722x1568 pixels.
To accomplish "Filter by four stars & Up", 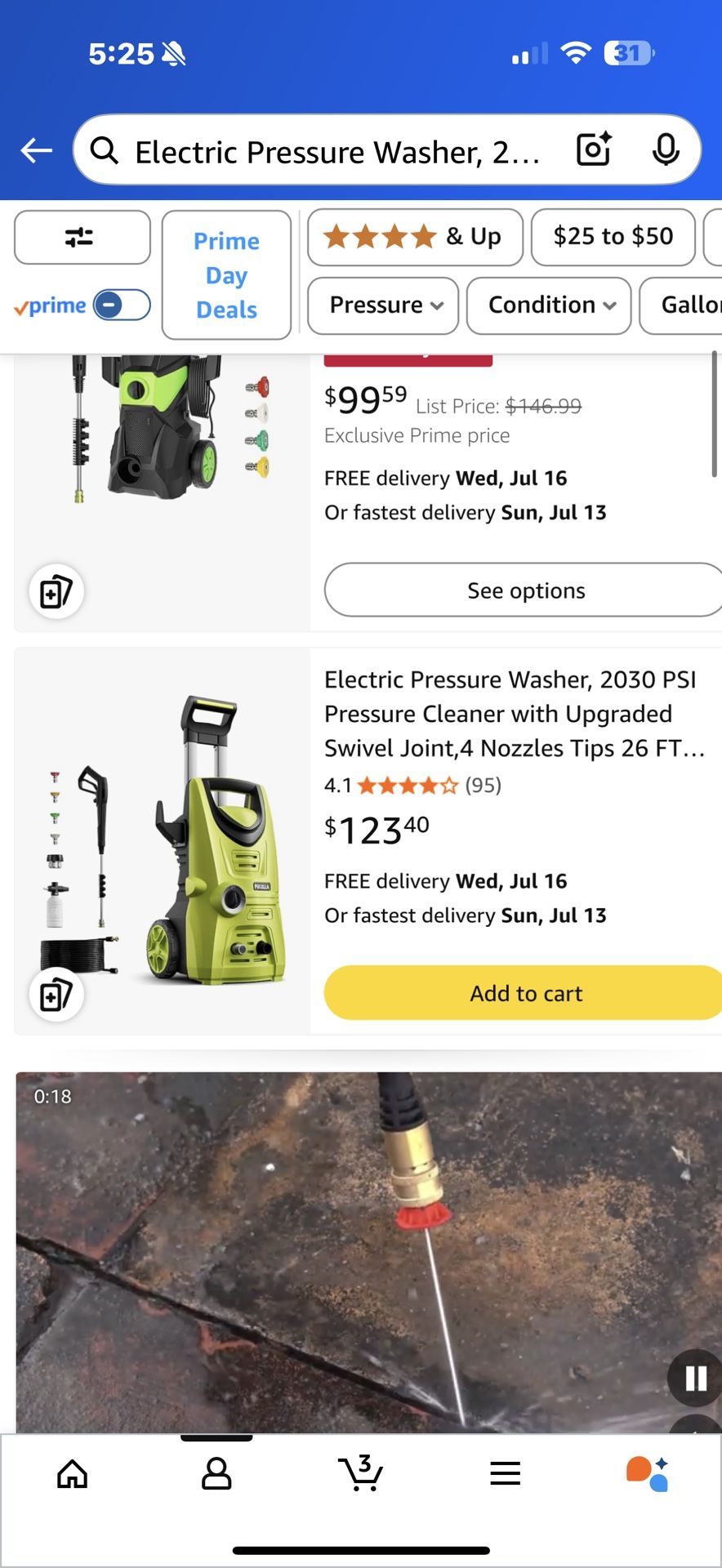I will coord(414,237).
